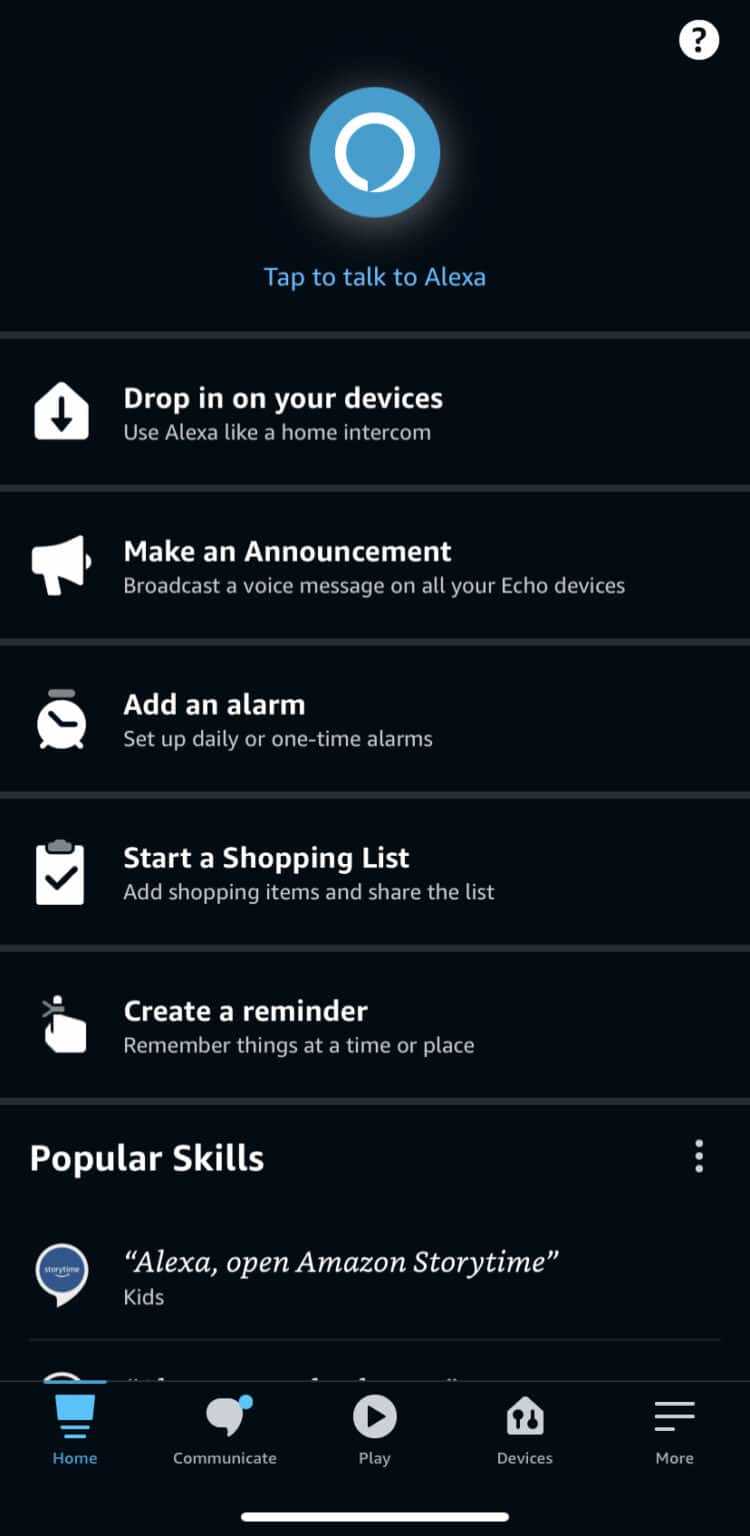Tap the Alexa talk button
750x1536 pixels.
tap(375, 153)
